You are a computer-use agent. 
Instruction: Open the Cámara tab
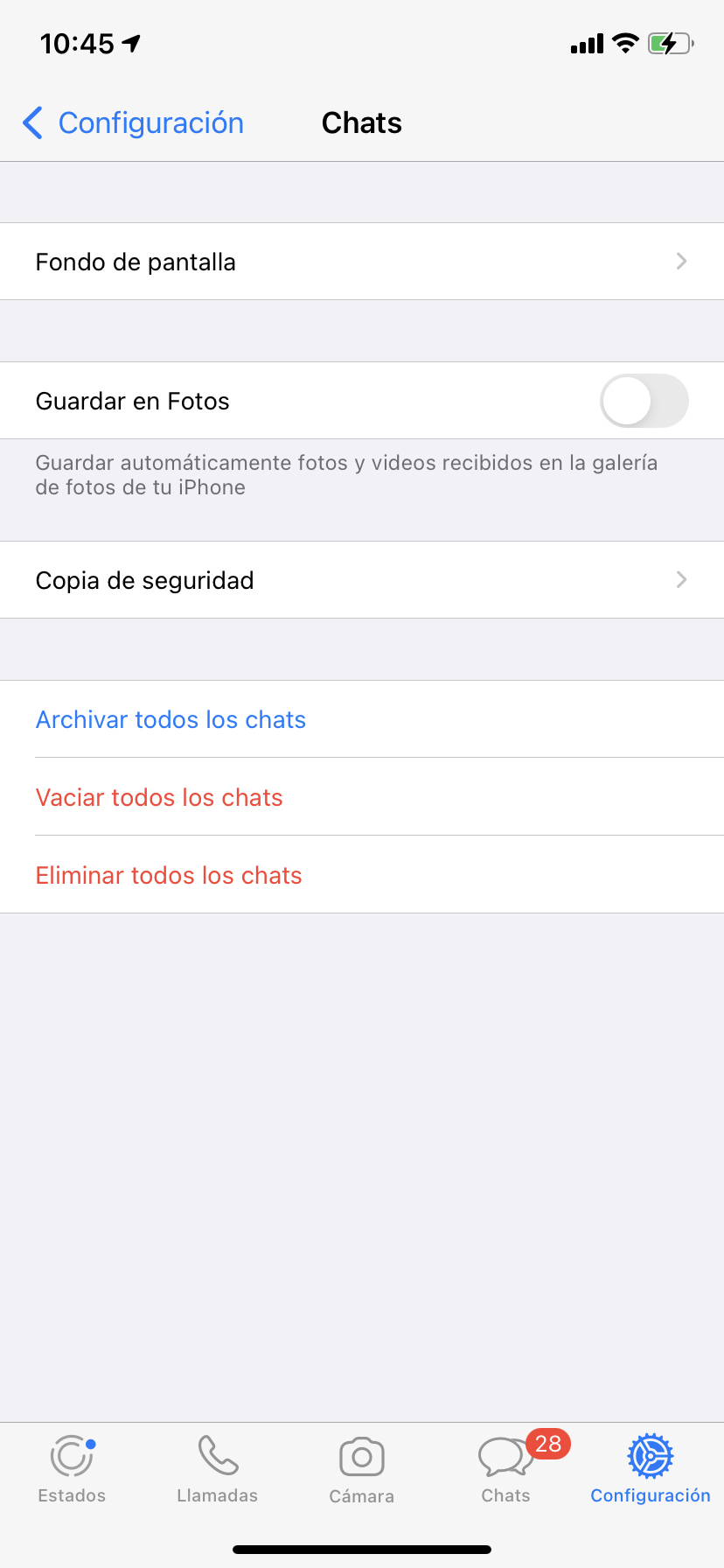click(362, 1470)
